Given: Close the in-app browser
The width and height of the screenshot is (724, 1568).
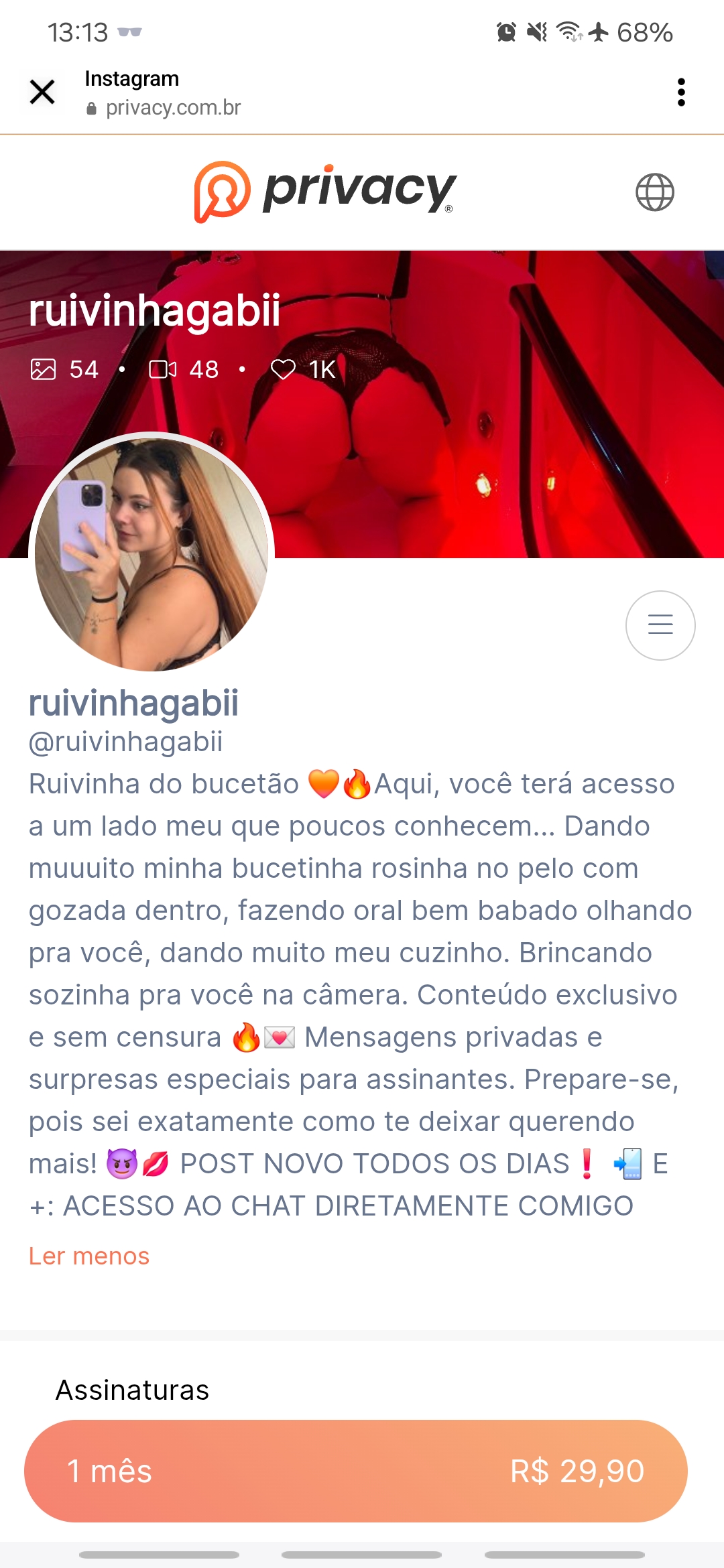Looking at the screenshot, I should point(42,92).
